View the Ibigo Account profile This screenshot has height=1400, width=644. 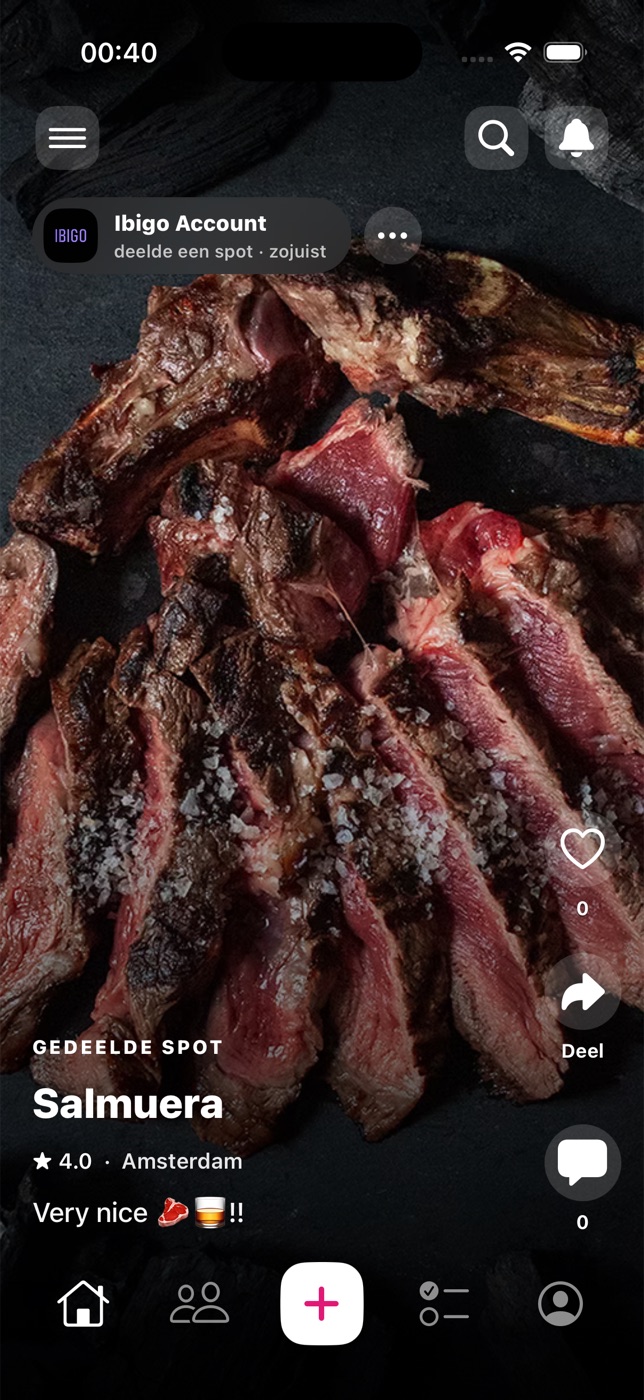(192, 236)
